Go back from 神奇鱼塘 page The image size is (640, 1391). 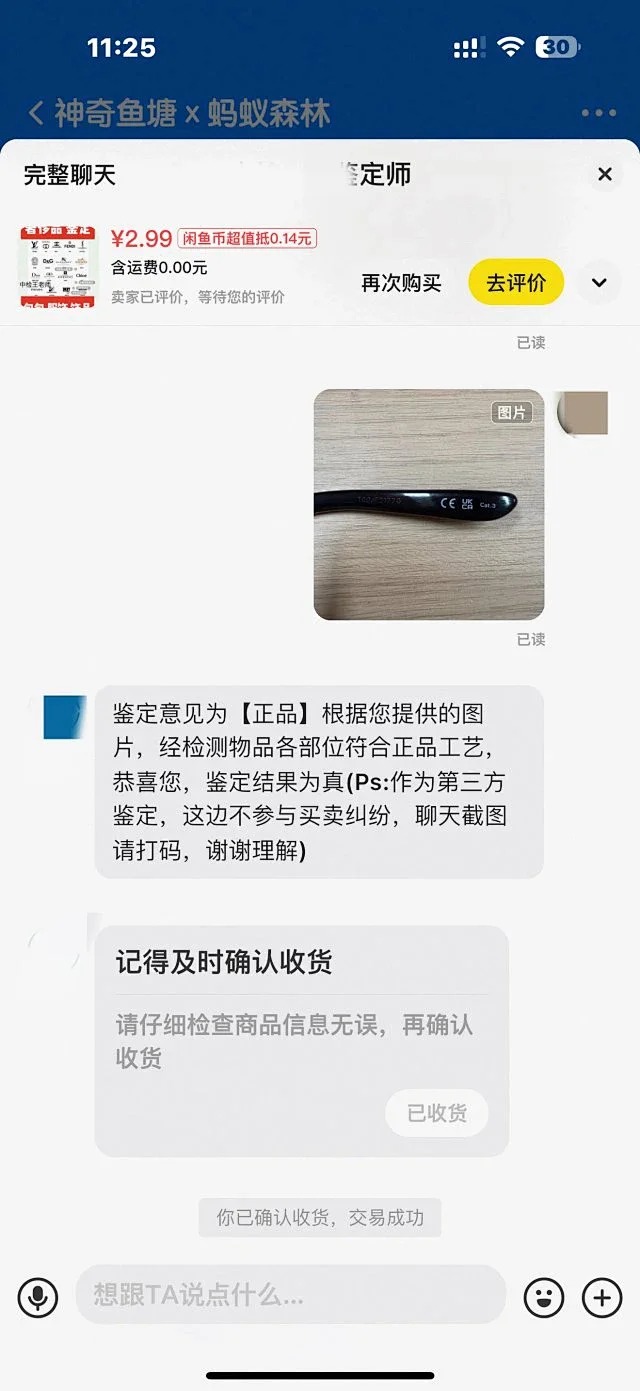36,113
